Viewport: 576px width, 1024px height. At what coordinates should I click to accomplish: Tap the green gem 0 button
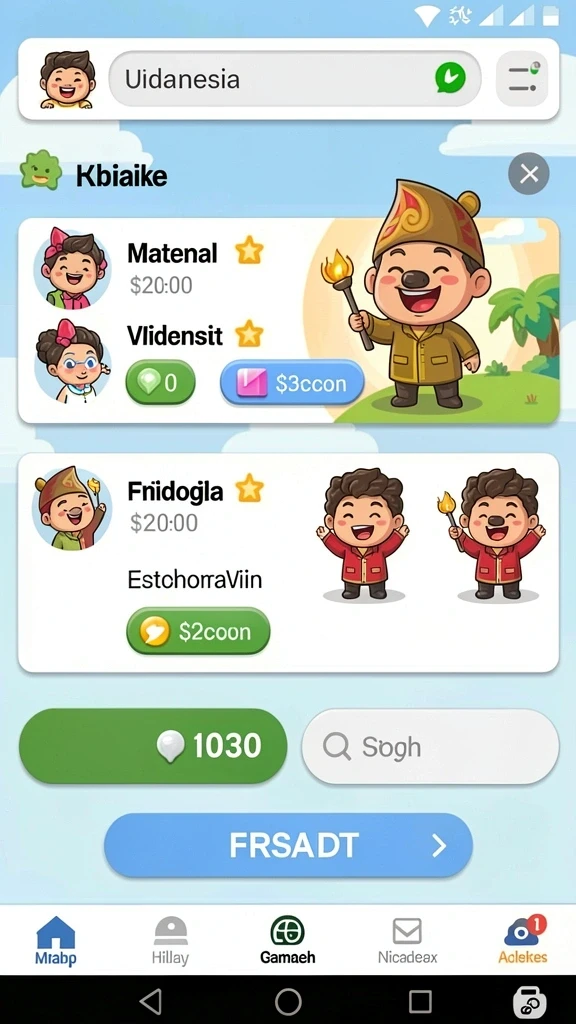(160, 383)
